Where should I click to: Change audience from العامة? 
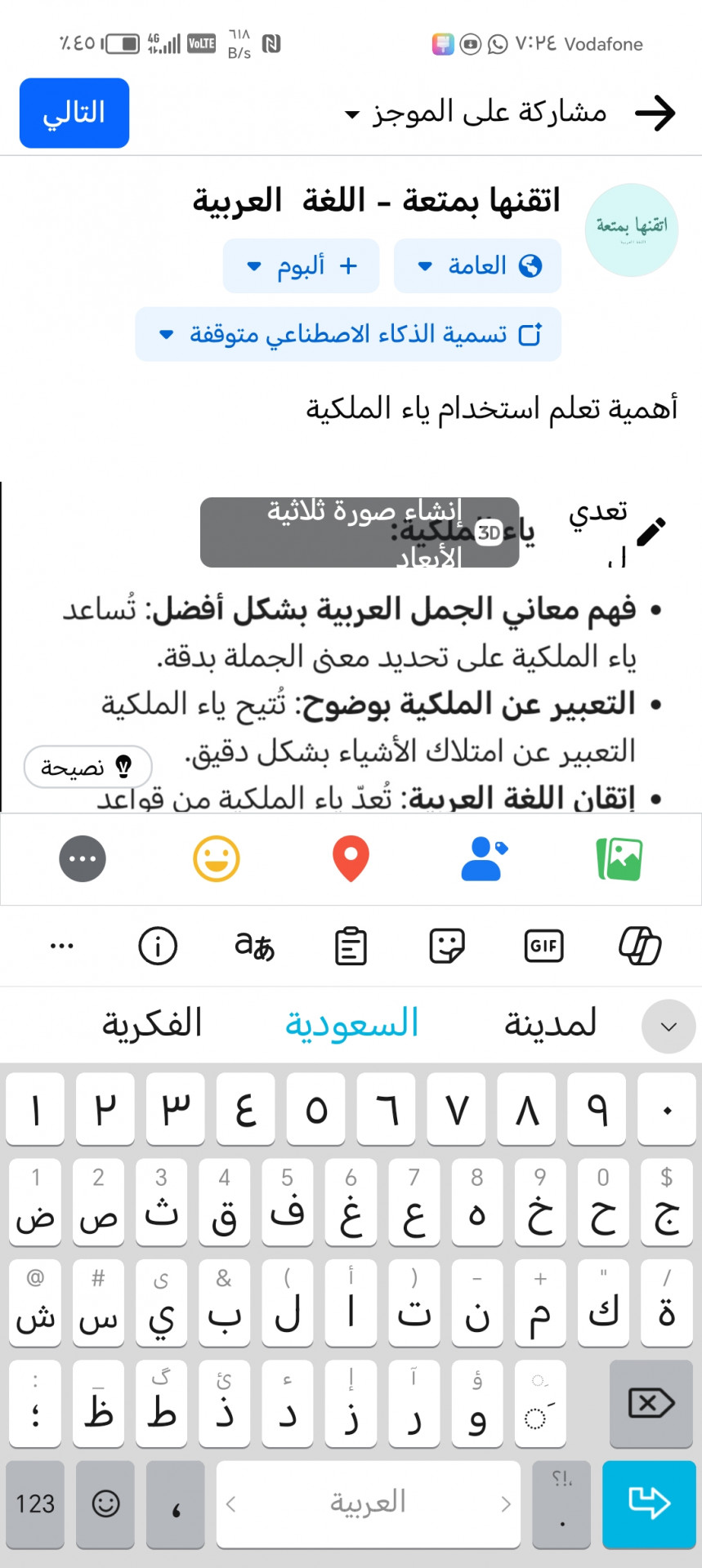[x=477, y=266]
